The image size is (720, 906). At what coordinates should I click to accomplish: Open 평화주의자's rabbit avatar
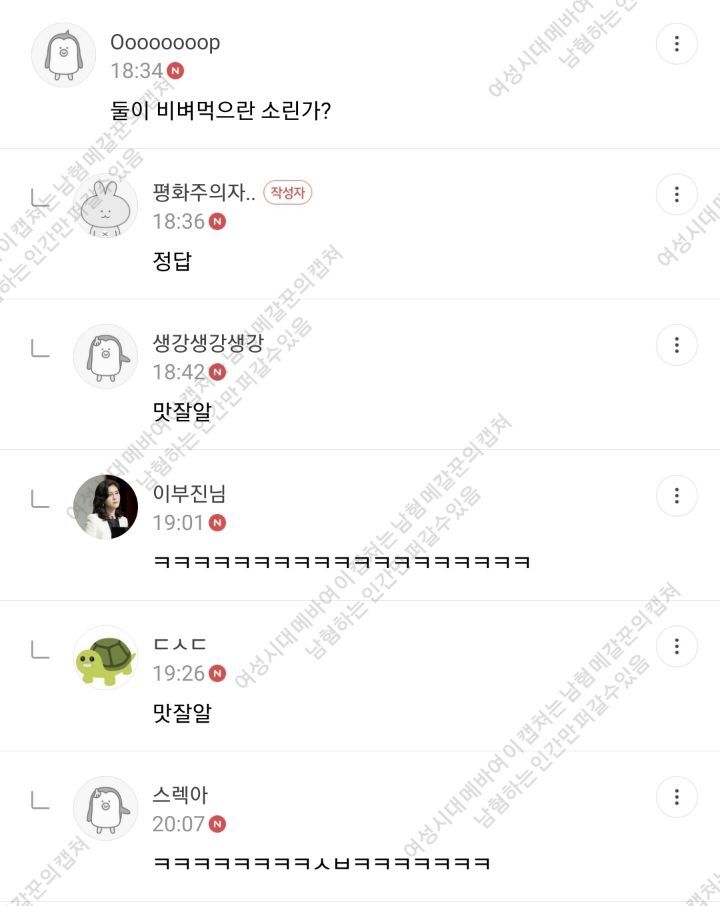click(x=106, y=206)
